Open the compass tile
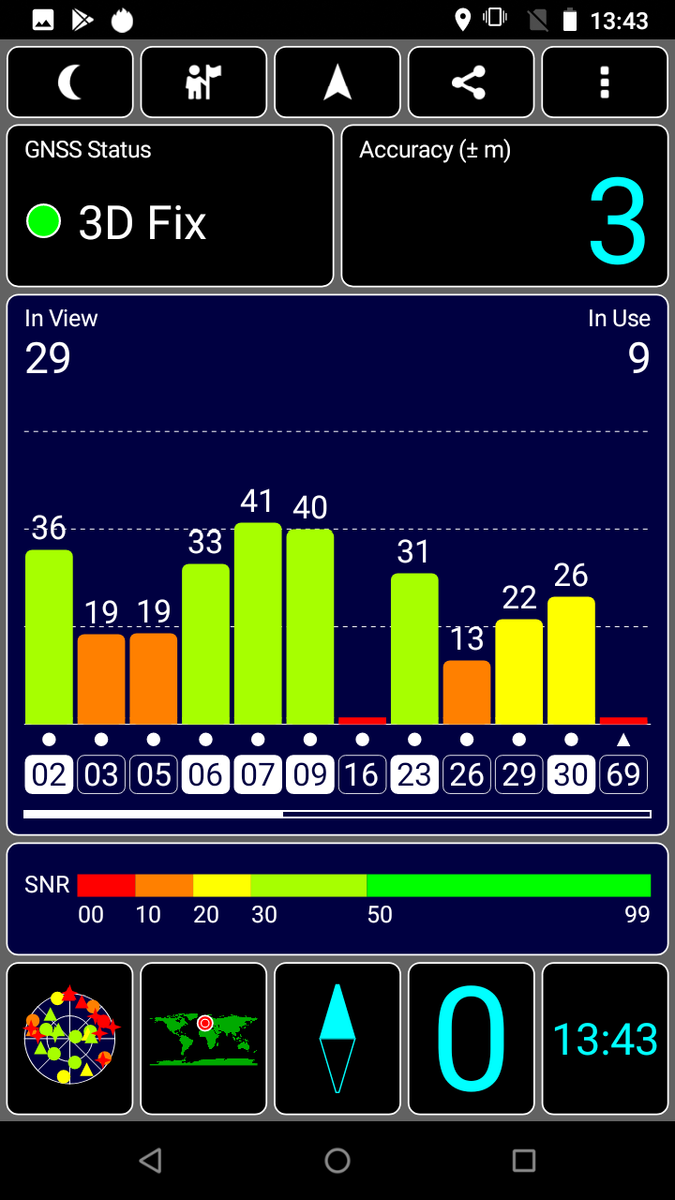This screenshot has width=675, height=1200. coord(337,1038)
